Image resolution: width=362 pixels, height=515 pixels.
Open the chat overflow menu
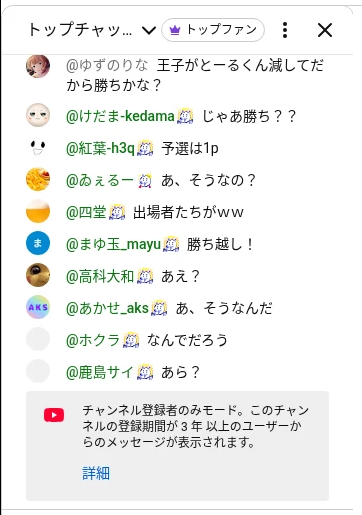point(285,30)
